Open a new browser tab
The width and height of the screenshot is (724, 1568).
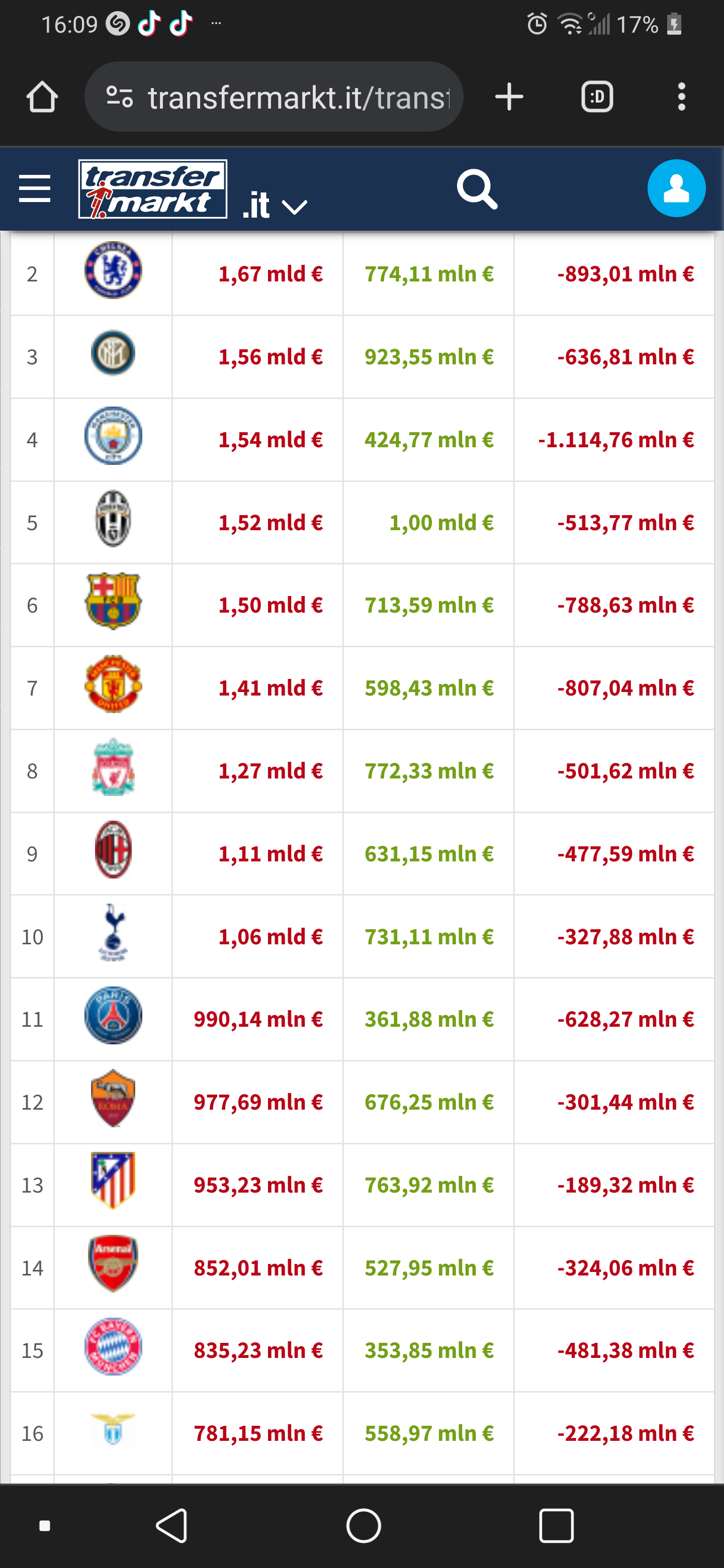pos(509,97)
